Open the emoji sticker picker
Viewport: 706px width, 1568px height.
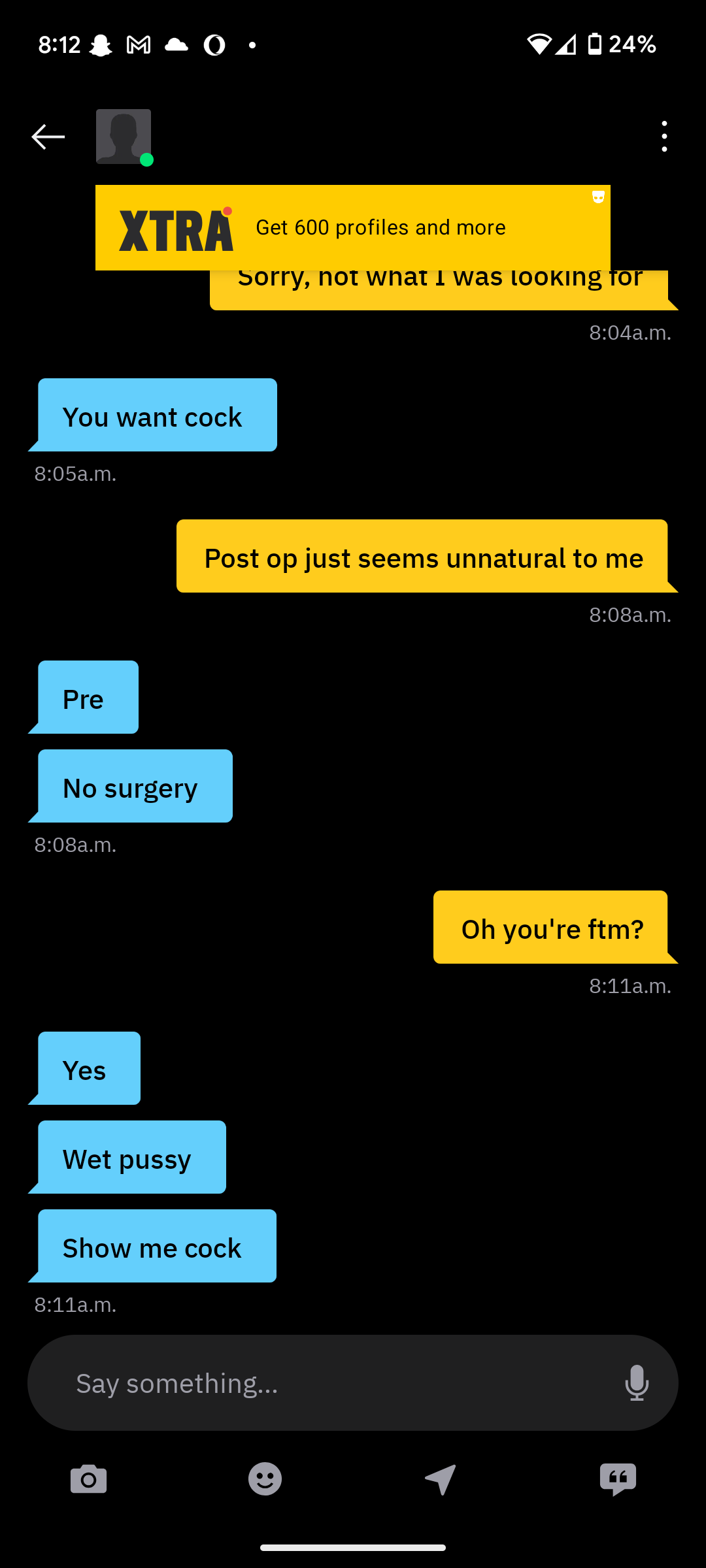[x=265, y=1479]
